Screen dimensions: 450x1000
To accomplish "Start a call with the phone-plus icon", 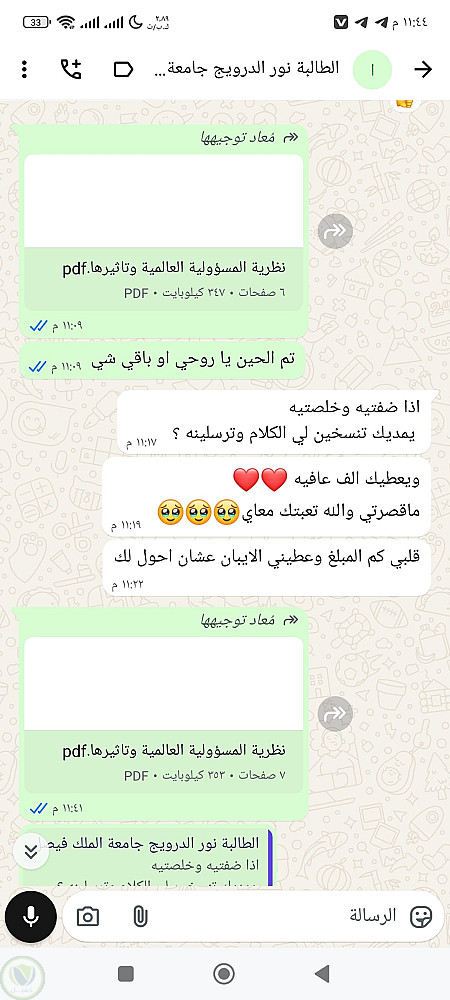I will click(x=71, y=69).
